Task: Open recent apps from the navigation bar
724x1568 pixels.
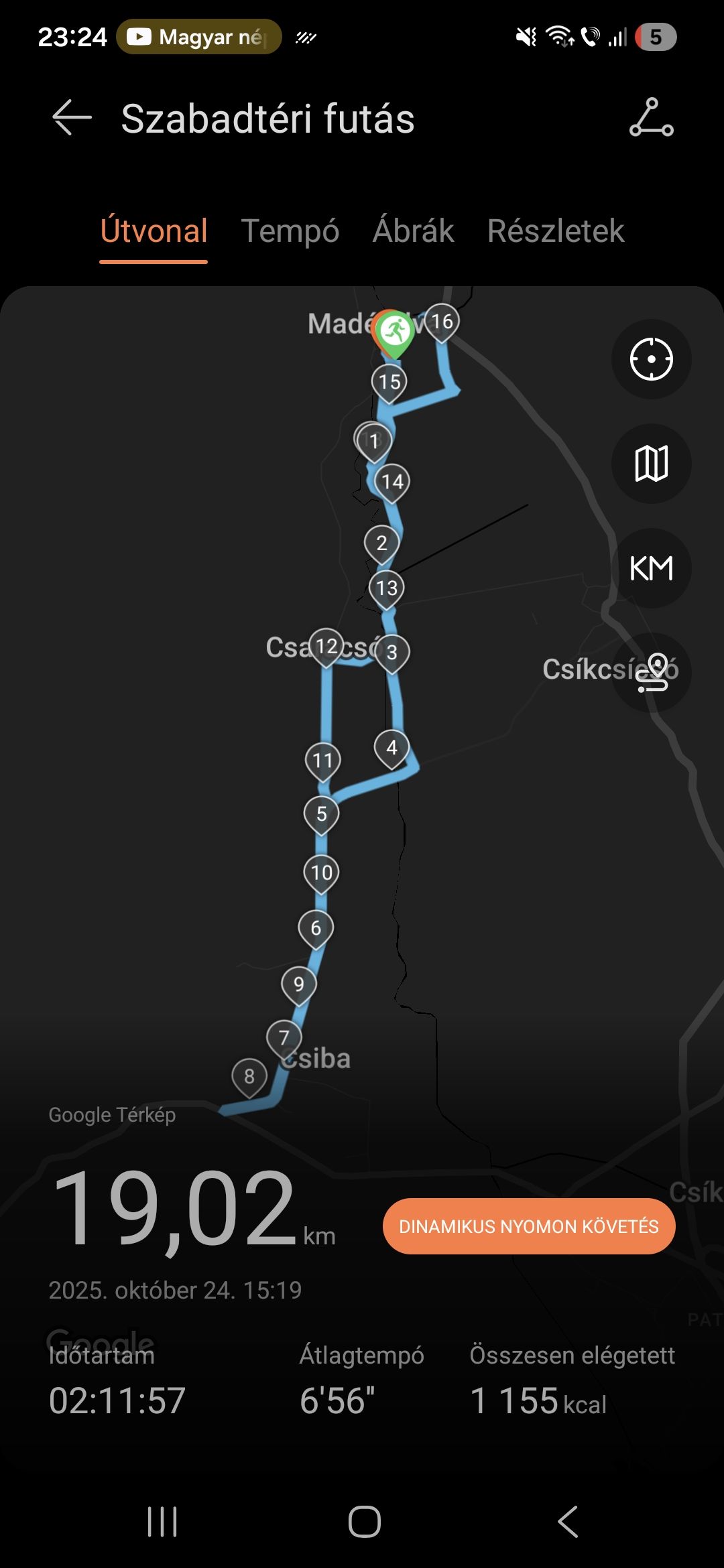Action: [162, 1521]
